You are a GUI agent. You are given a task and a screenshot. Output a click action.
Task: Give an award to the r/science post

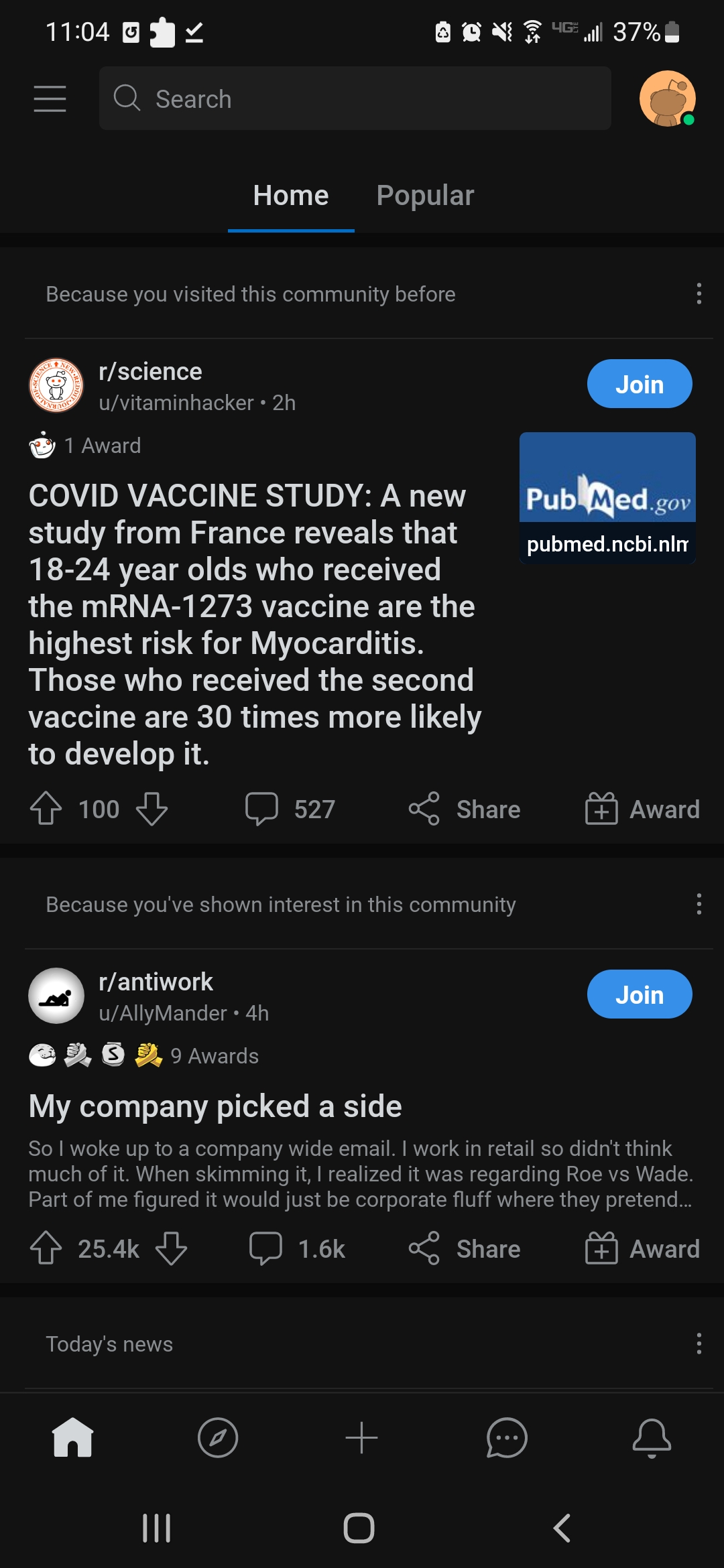pyautogui.click(x=642, y=809)
